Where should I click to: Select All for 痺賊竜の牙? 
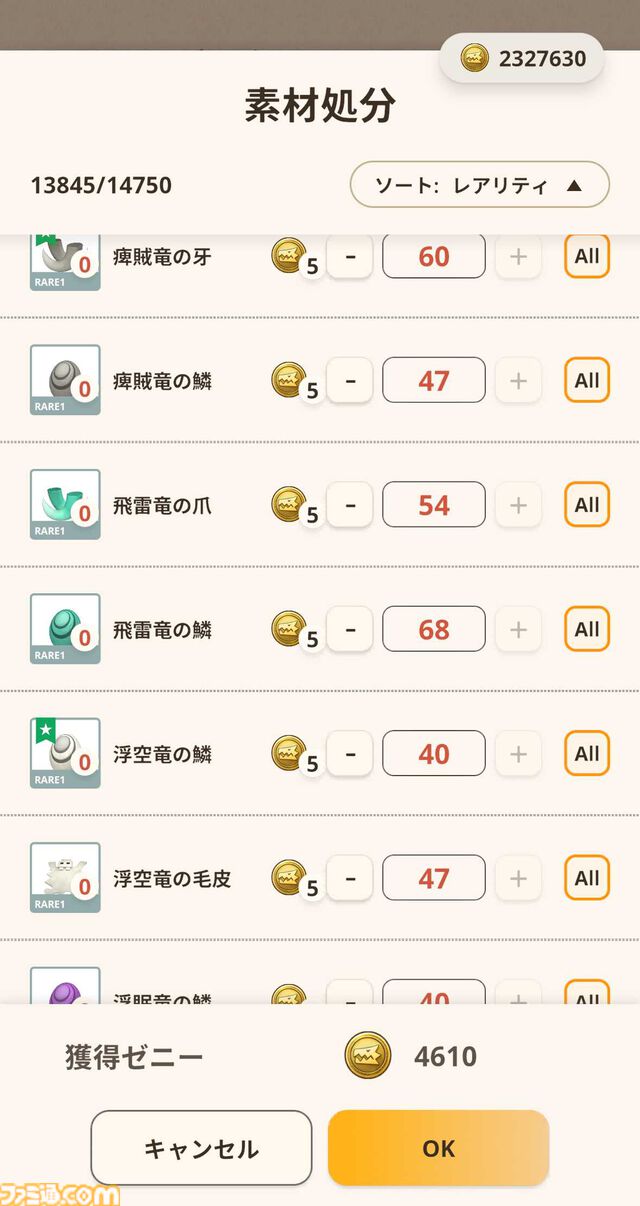coord(587,257)
